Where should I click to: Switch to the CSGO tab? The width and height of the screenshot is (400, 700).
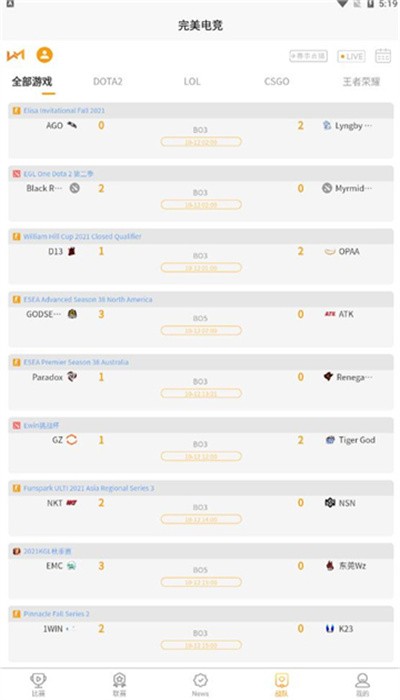tap(276, 81)
